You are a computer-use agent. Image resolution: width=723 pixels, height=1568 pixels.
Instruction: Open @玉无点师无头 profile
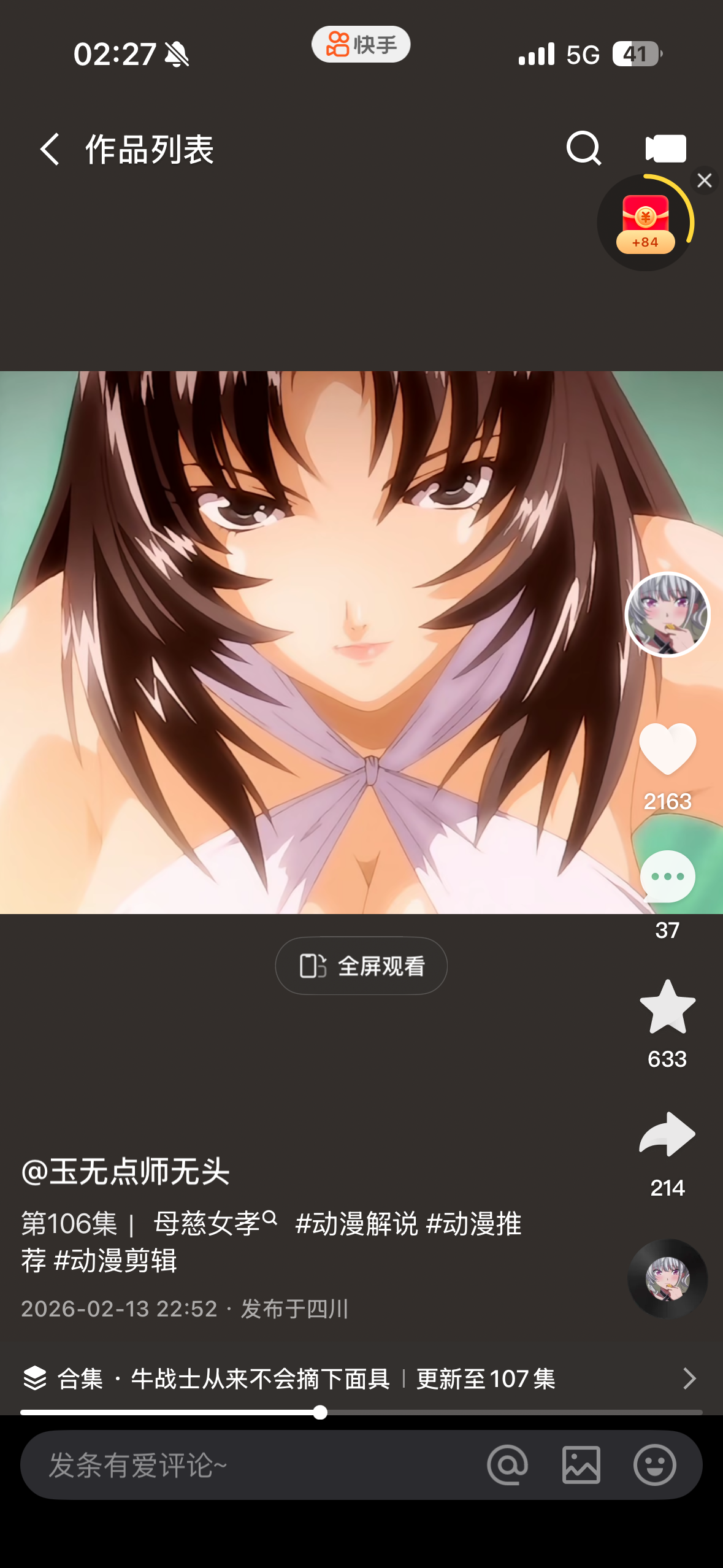(126, 1172)
